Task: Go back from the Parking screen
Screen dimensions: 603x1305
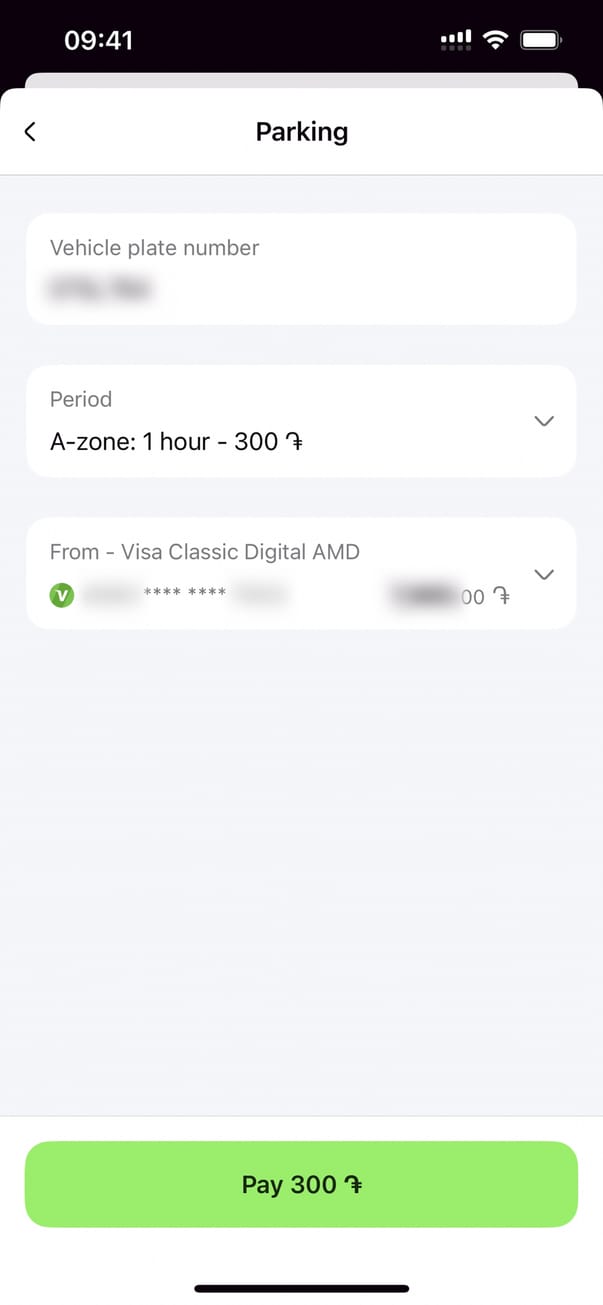Action: (30, 132)
